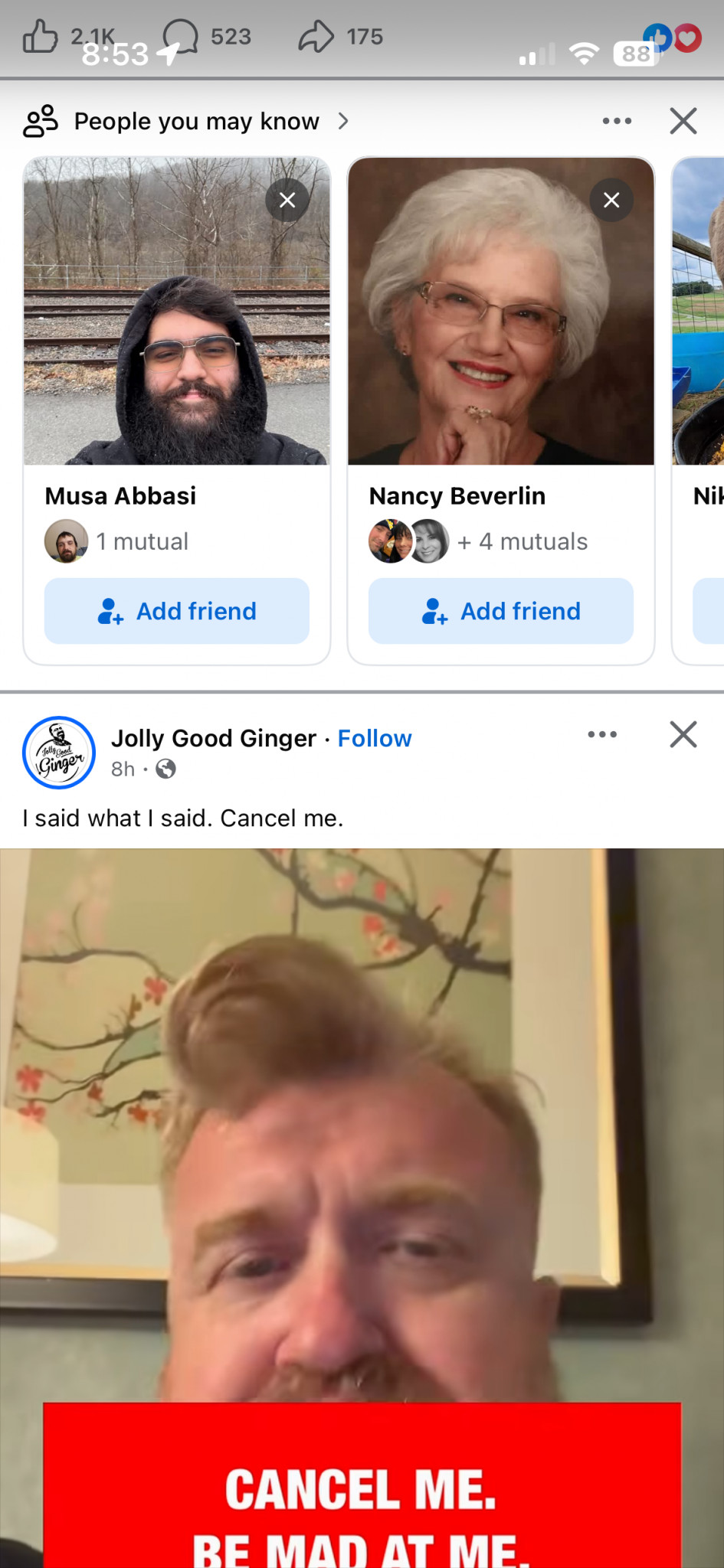Close the People you may know section
Screen dimensions: 724x1568
click(683, 121)
